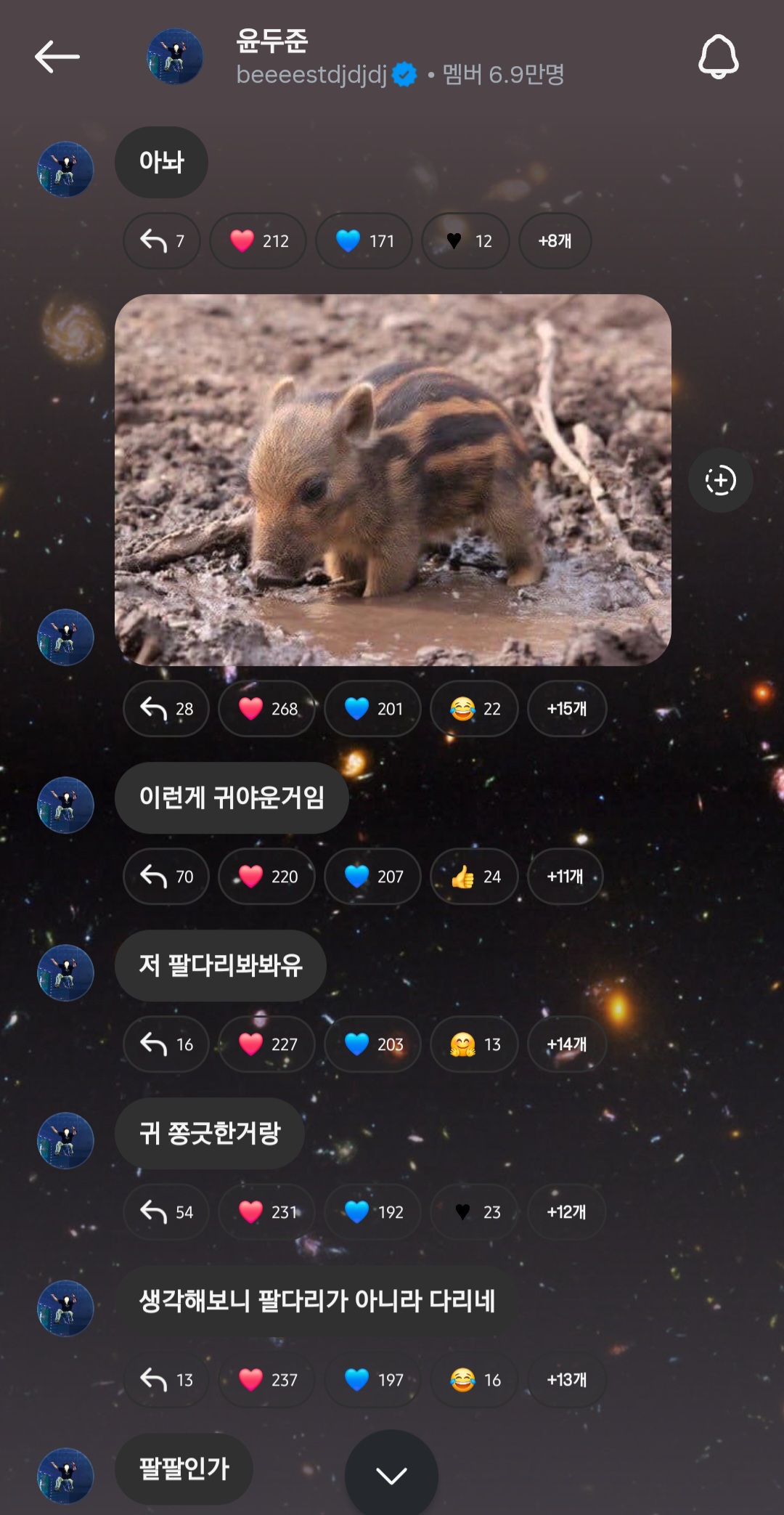Click the avatar next to 팔팔인가
The height and width of the screenshot is (1515, 784).
(x=65, y=1470)
